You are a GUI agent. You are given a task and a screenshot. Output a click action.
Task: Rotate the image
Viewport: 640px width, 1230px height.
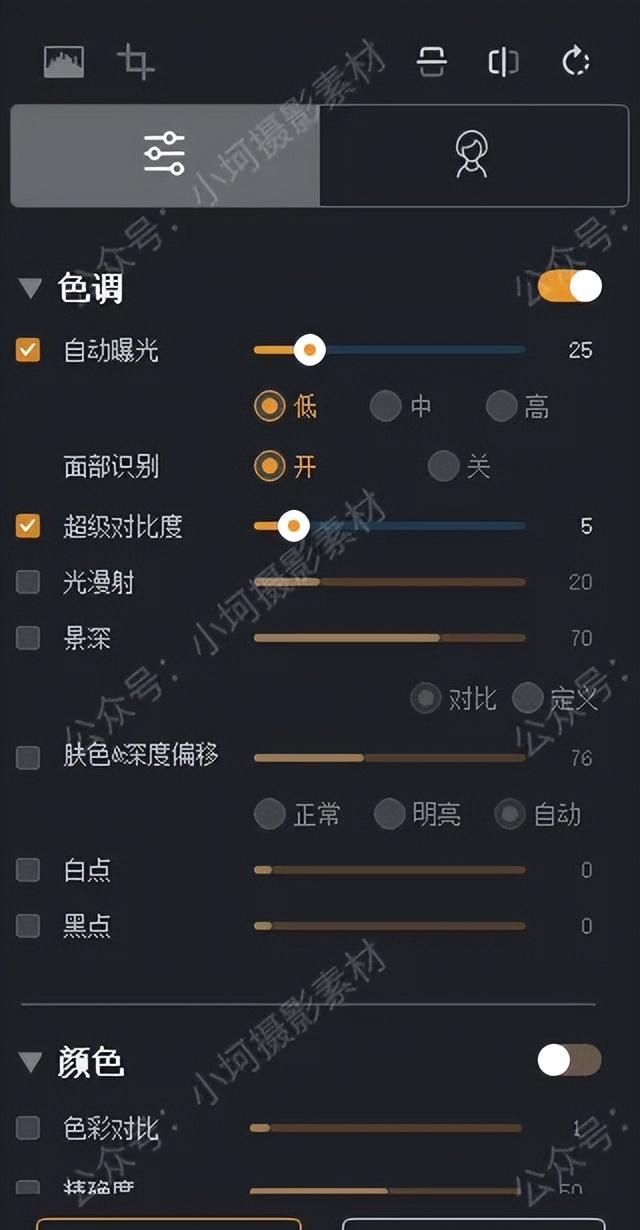pos(576,62)
